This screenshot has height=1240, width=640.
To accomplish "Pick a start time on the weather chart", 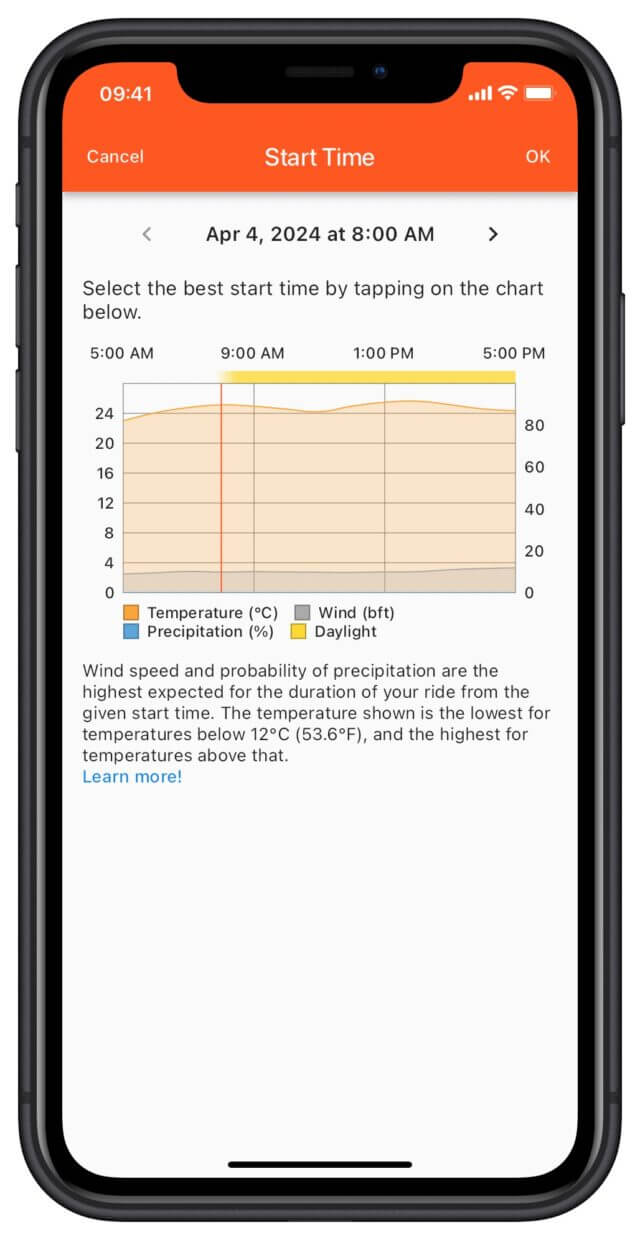I will click(319, 488).
